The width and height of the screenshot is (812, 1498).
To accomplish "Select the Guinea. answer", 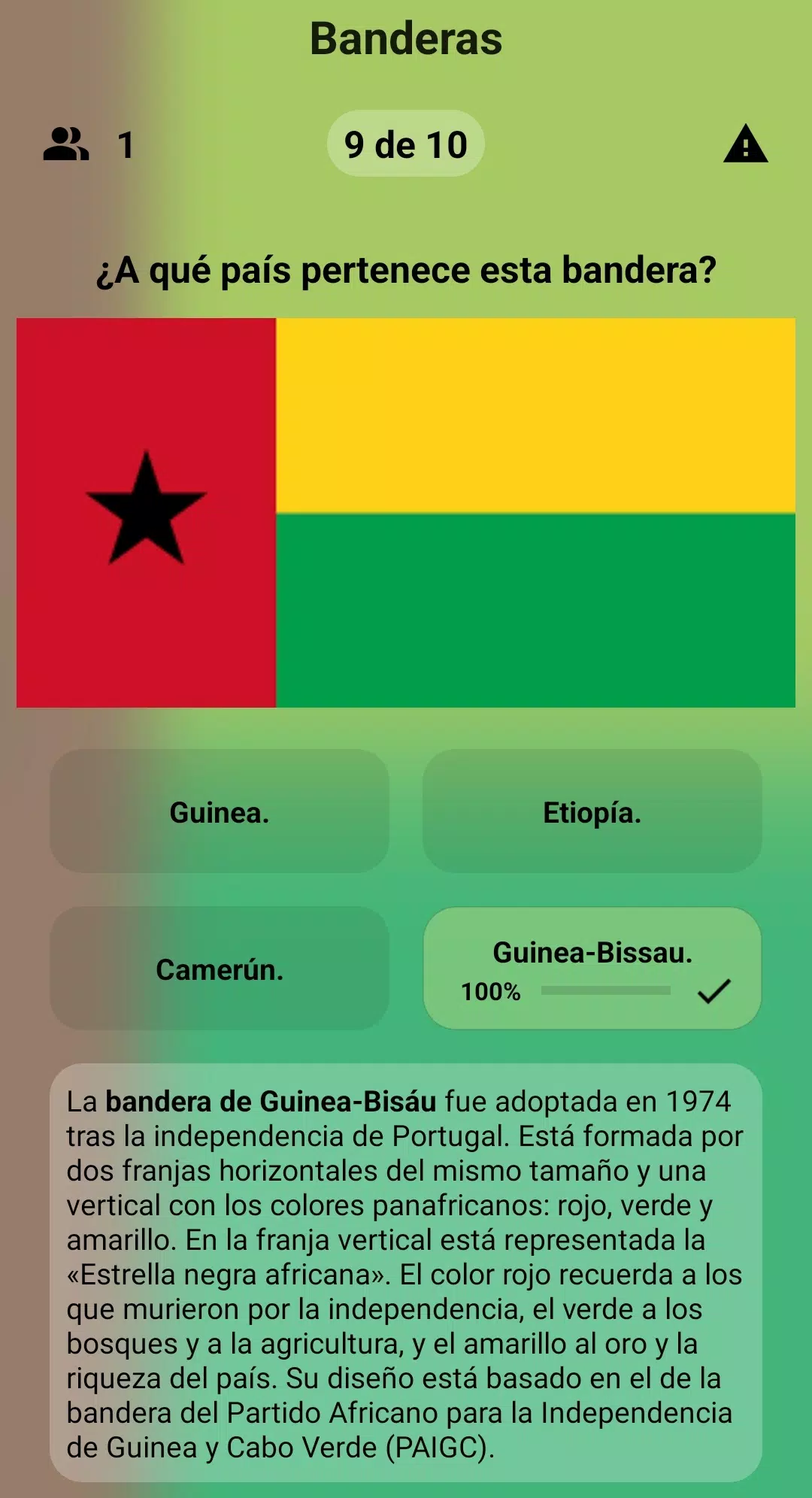I will (x=219, y=811).
